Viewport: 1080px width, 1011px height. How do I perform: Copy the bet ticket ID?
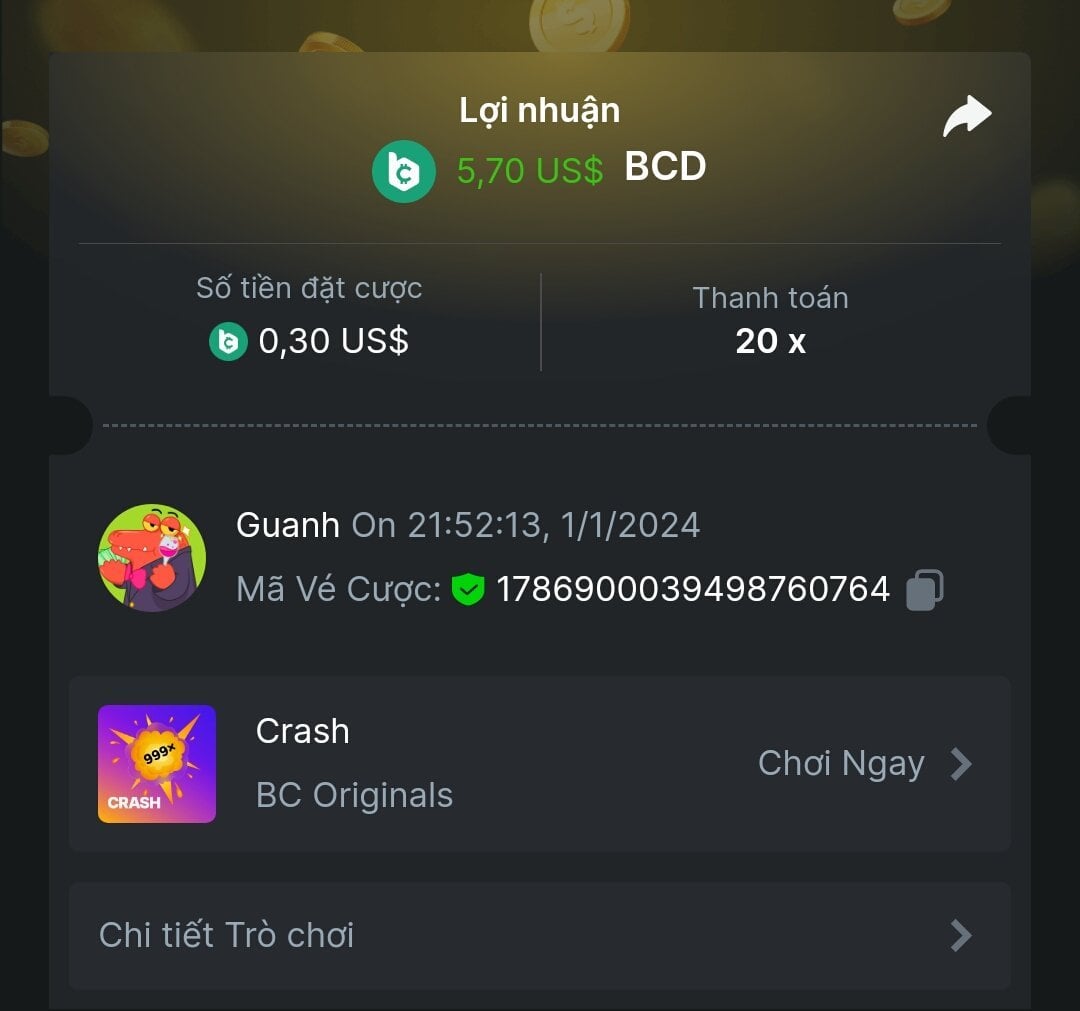[x=924, y=589]
